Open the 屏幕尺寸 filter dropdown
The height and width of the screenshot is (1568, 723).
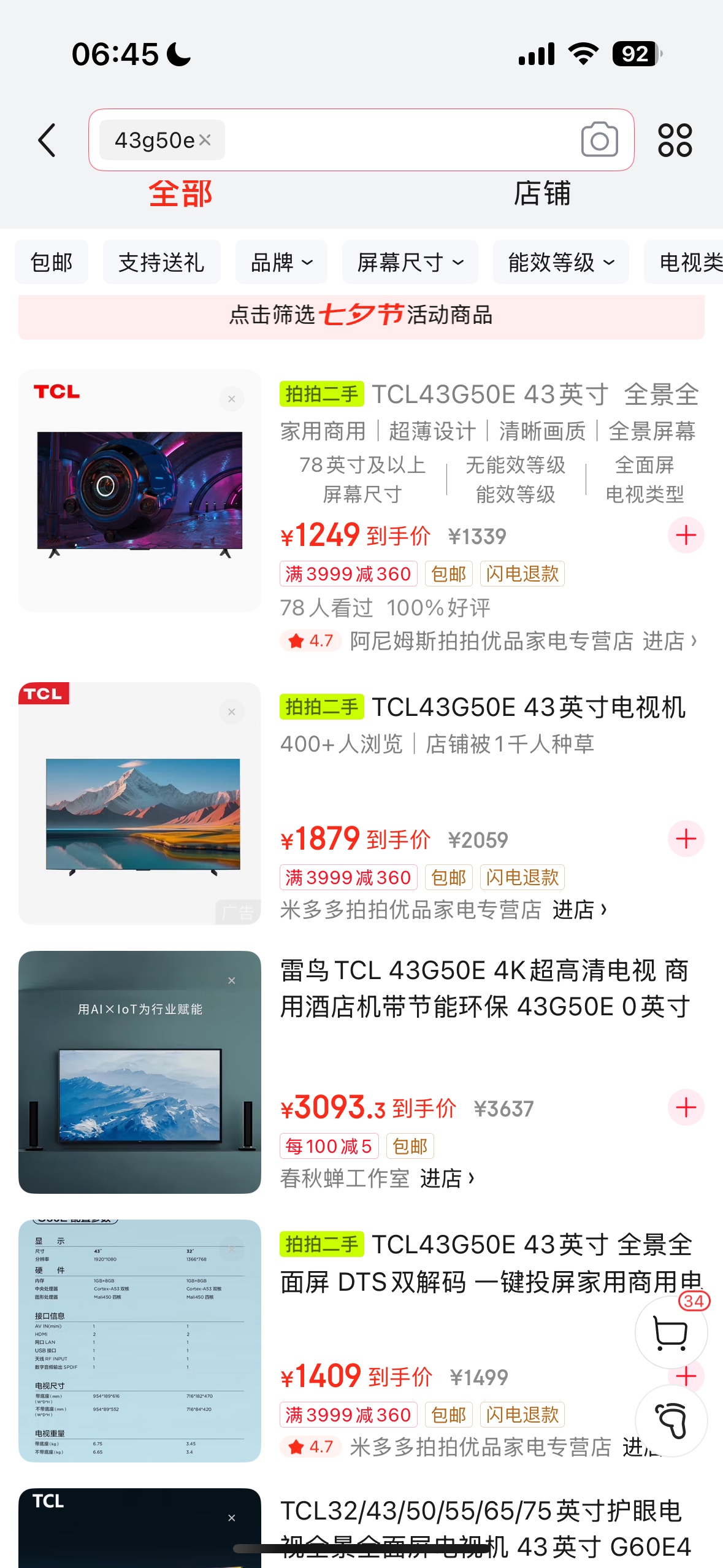click(x=410, y=263)
